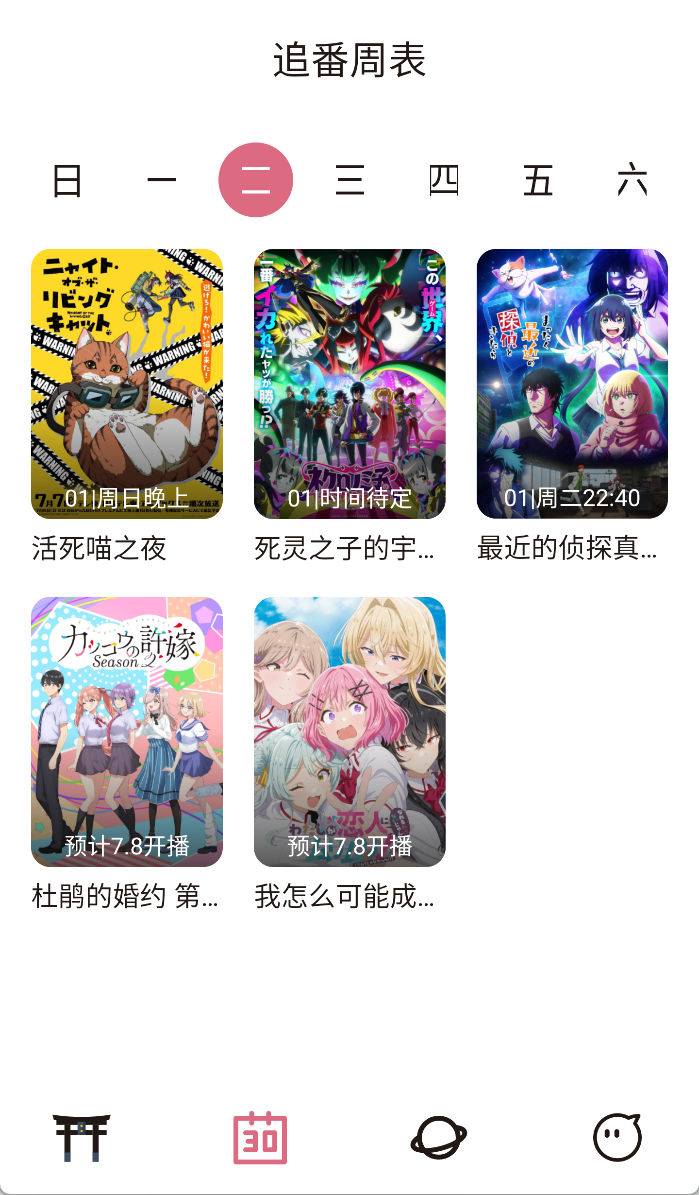Tap the calendar schedule tab
This screenshot has width=699, height=1195.
[260, 1137]
